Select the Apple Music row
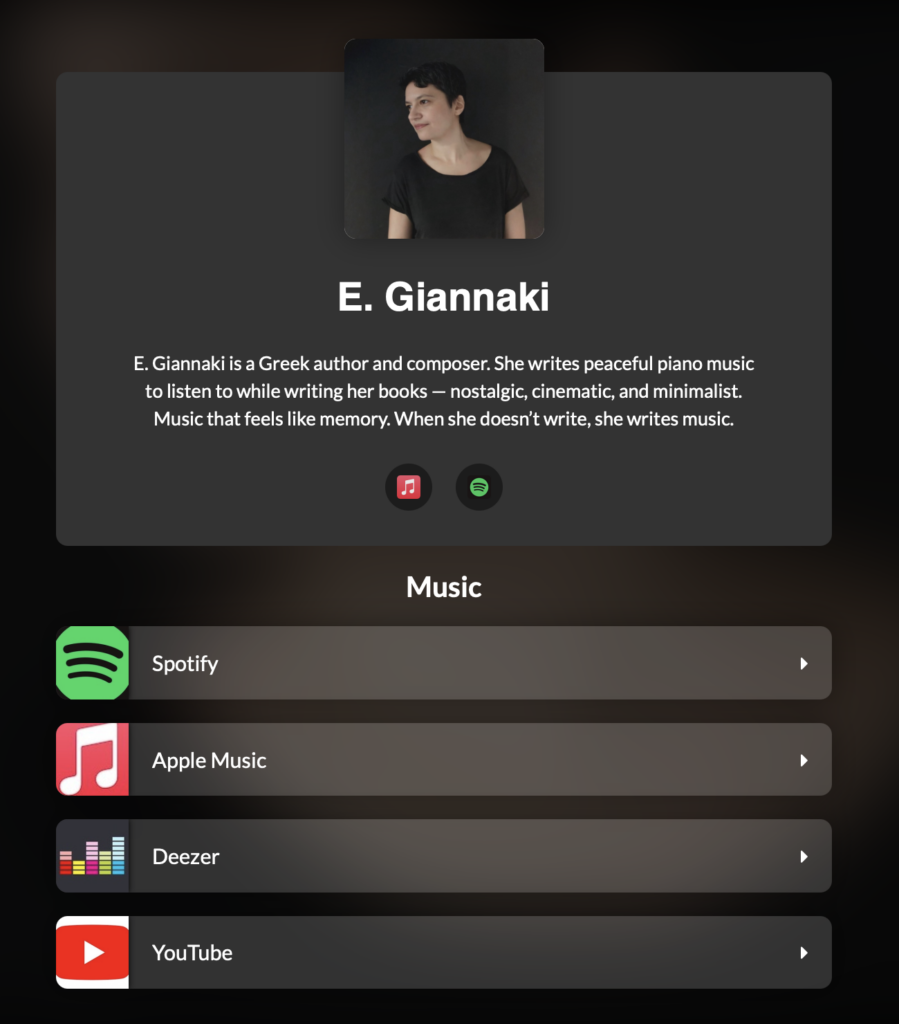The image size is (899, 1024). click(444, 760)
